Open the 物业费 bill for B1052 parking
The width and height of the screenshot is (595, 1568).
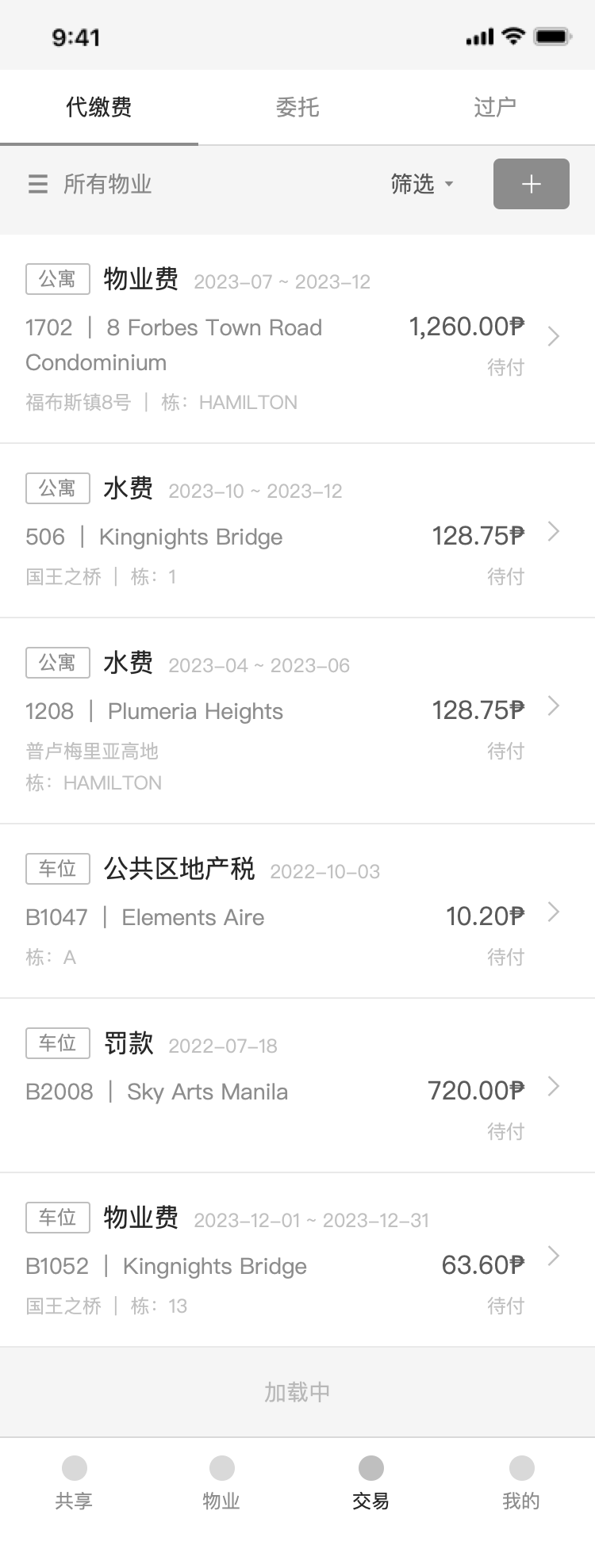[x=297, y=1260]
